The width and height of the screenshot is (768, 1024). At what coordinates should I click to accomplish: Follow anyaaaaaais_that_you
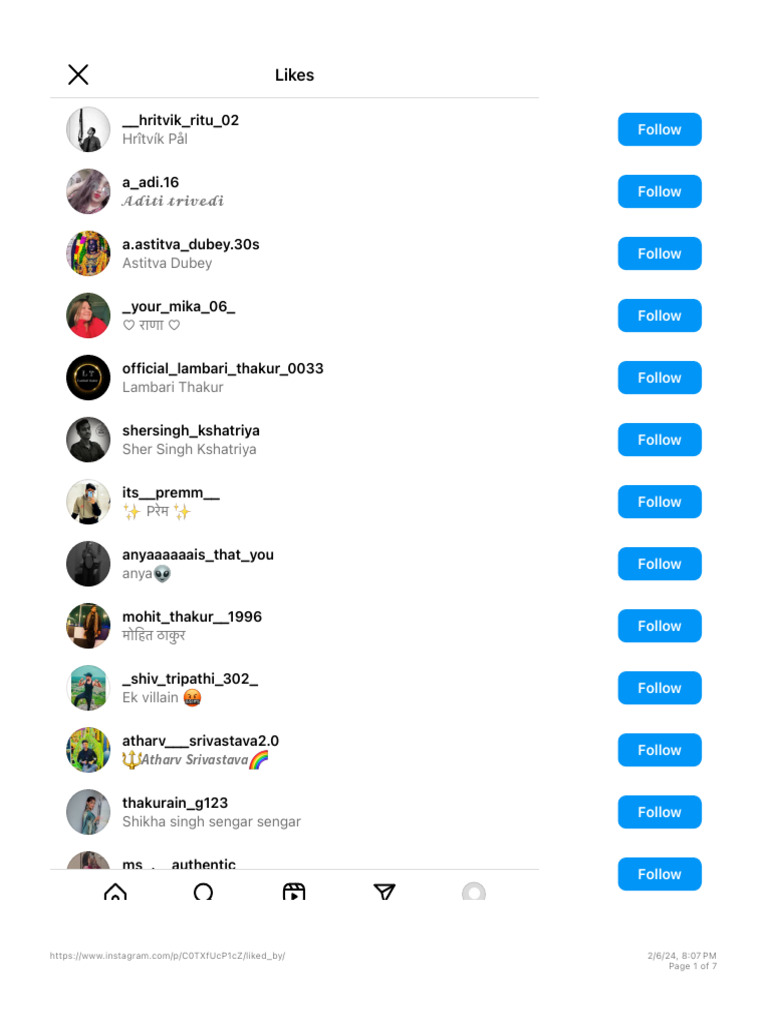coord(660,564)
